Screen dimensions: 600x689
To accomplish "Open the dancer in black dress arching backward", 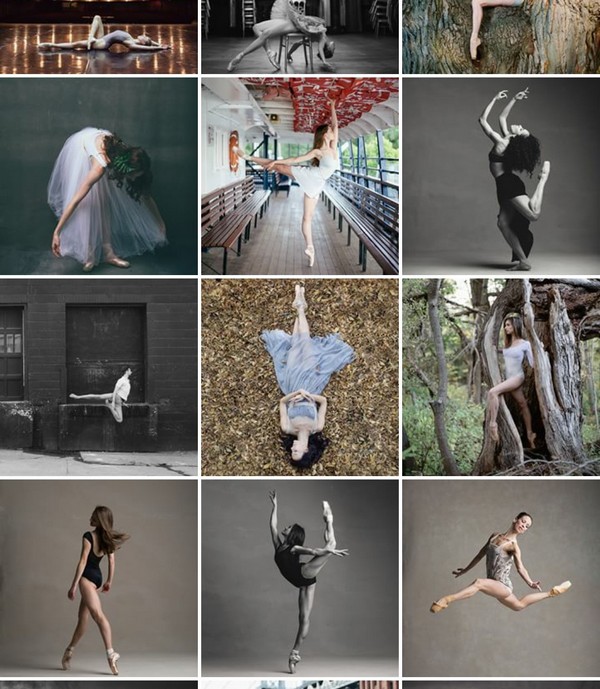I will point(500,176).
